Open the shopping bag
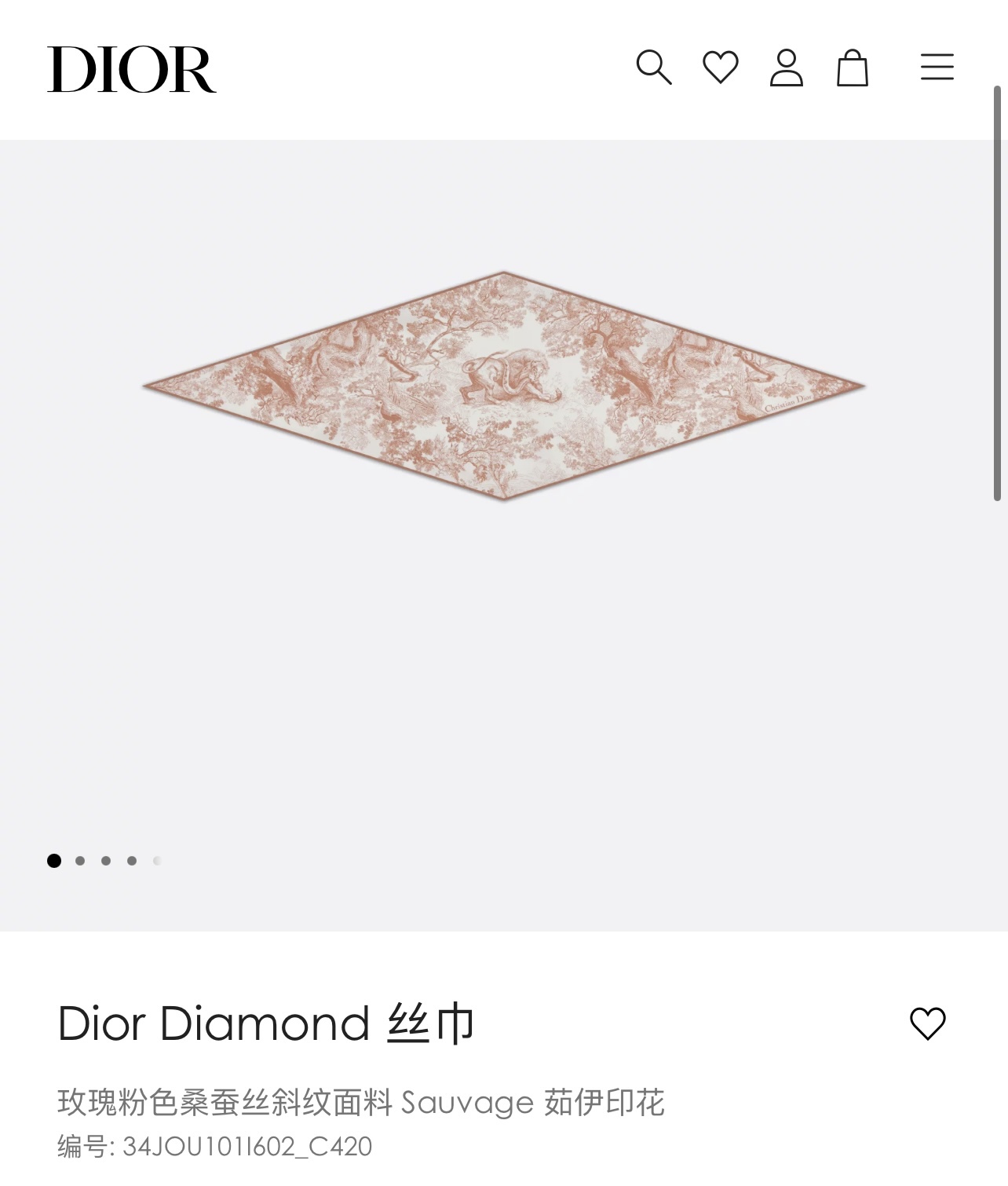This screenshot has height=1186, width=1008. tap(852, 68)
